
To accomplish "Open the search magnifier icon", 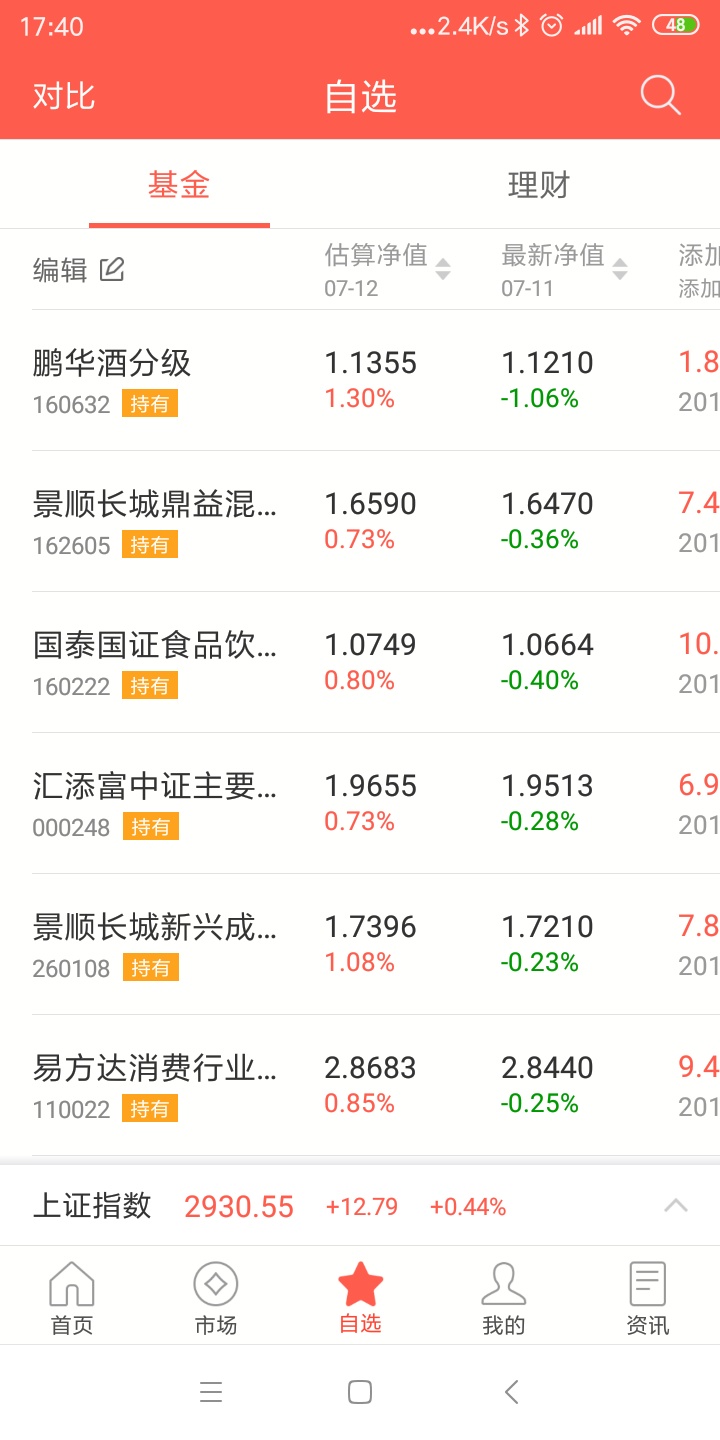I will pyautogui.click(x=660, y=96).
